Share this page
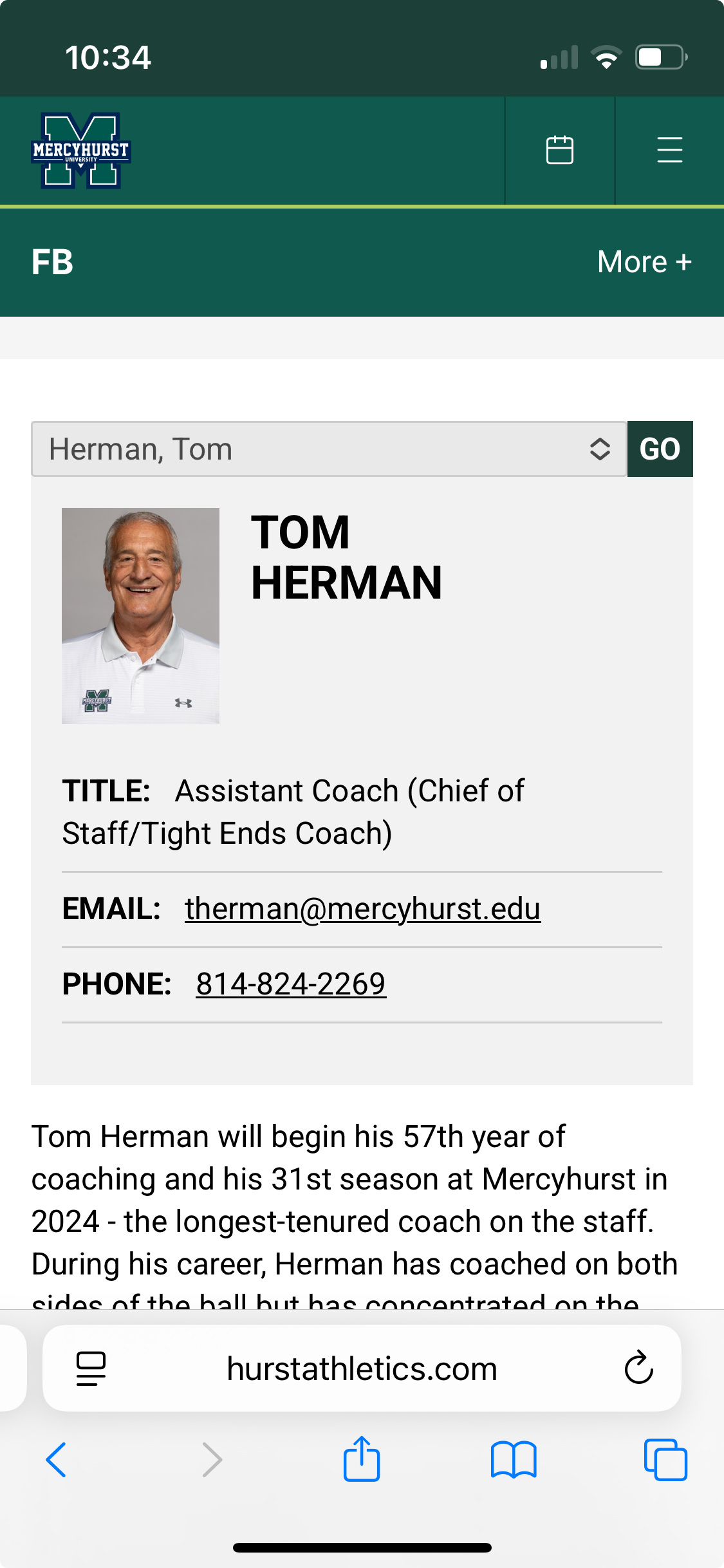 click(x=362, y=1459)
